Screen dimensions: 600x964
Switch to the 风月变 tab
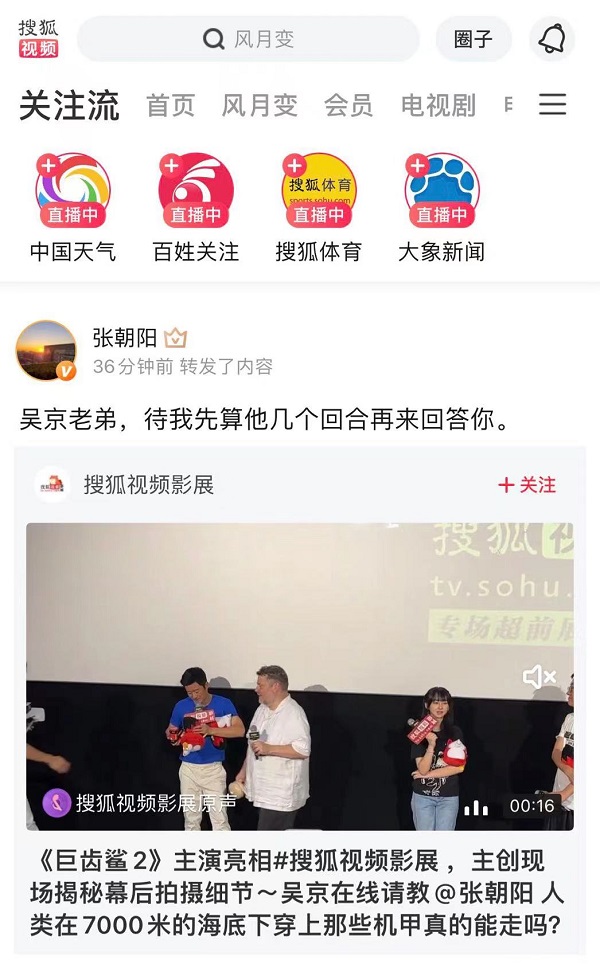[x=259, y=105]
